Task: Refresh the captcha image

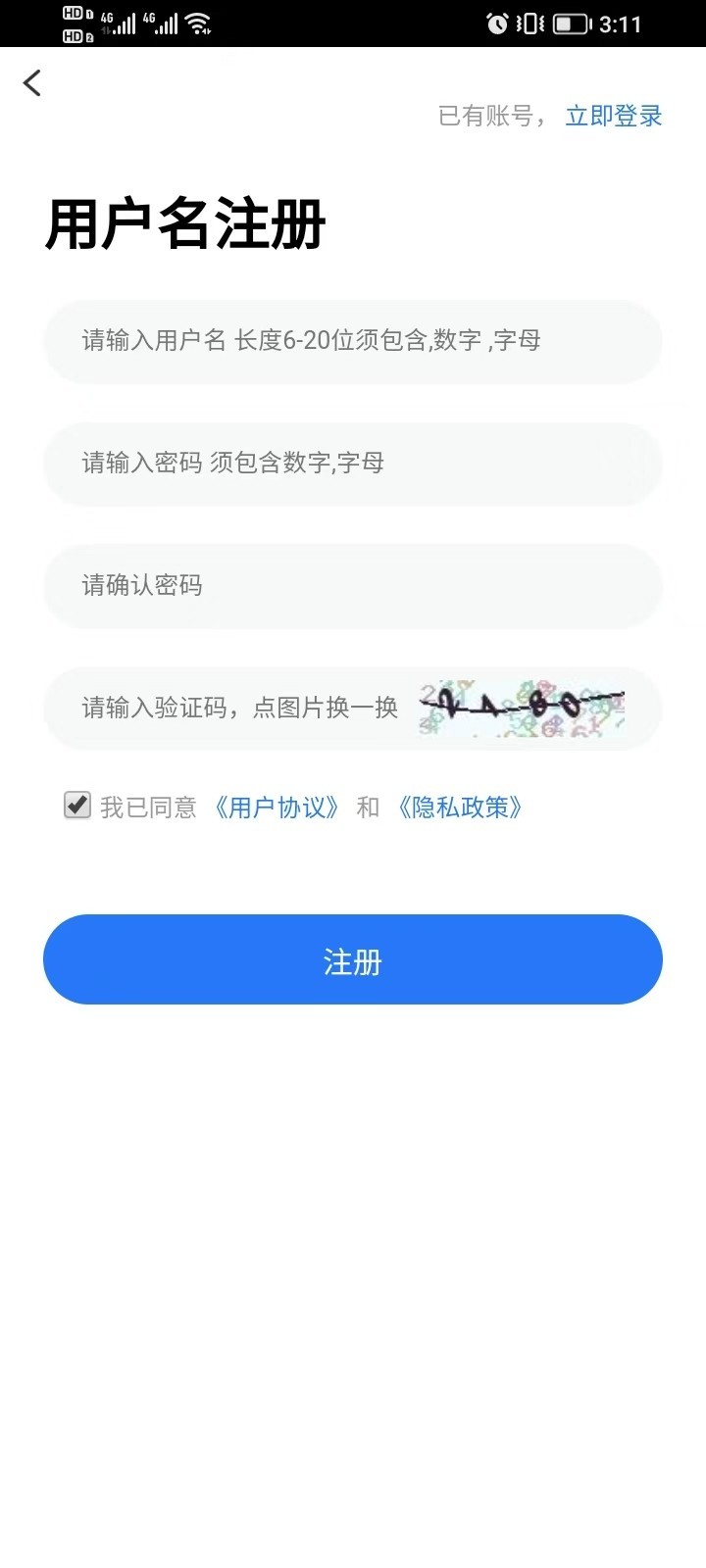Action: 522,709
